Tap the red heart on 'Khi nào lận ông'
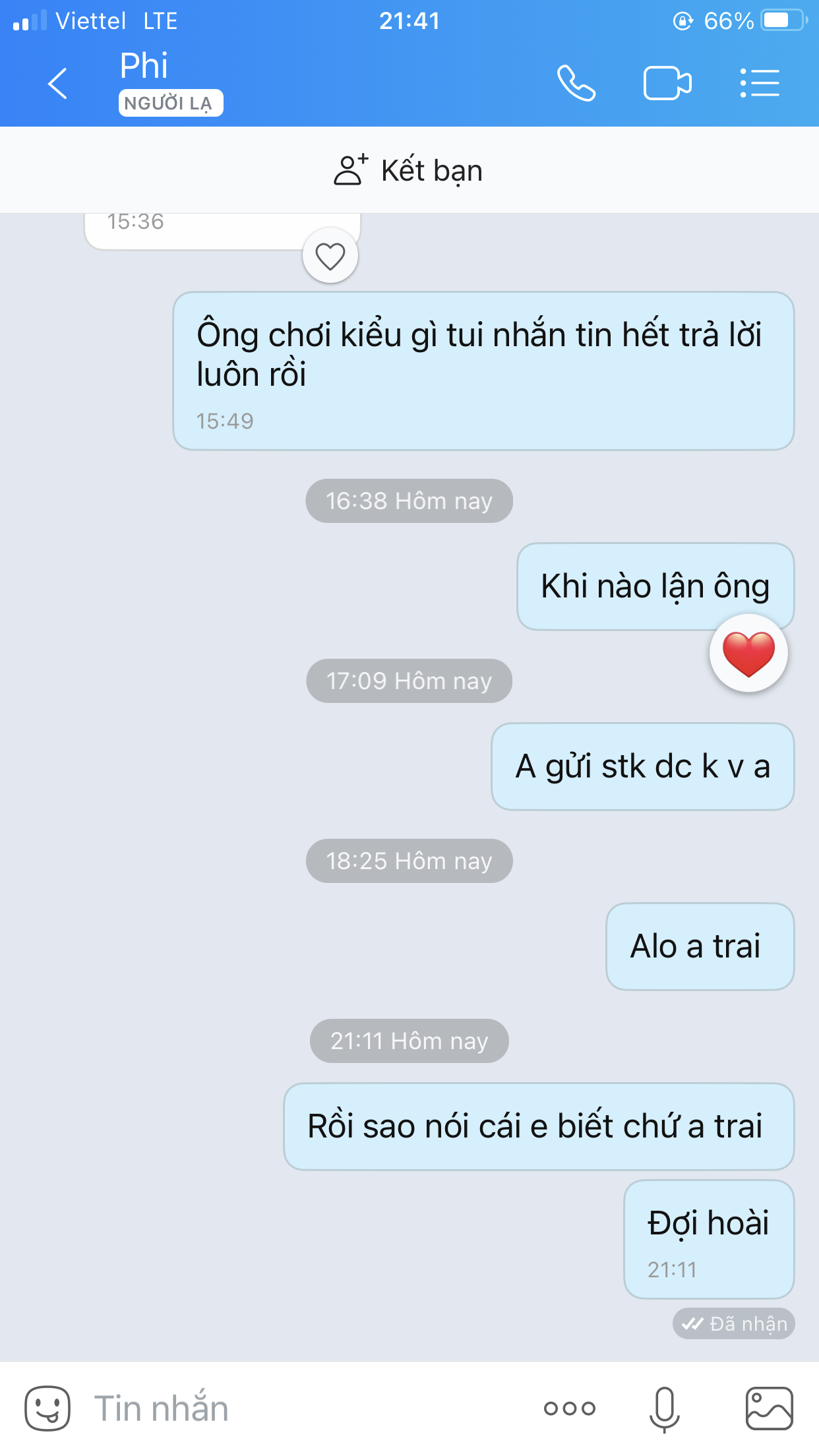This screenshot has width=819, height=1456. [x=748, y=653]
